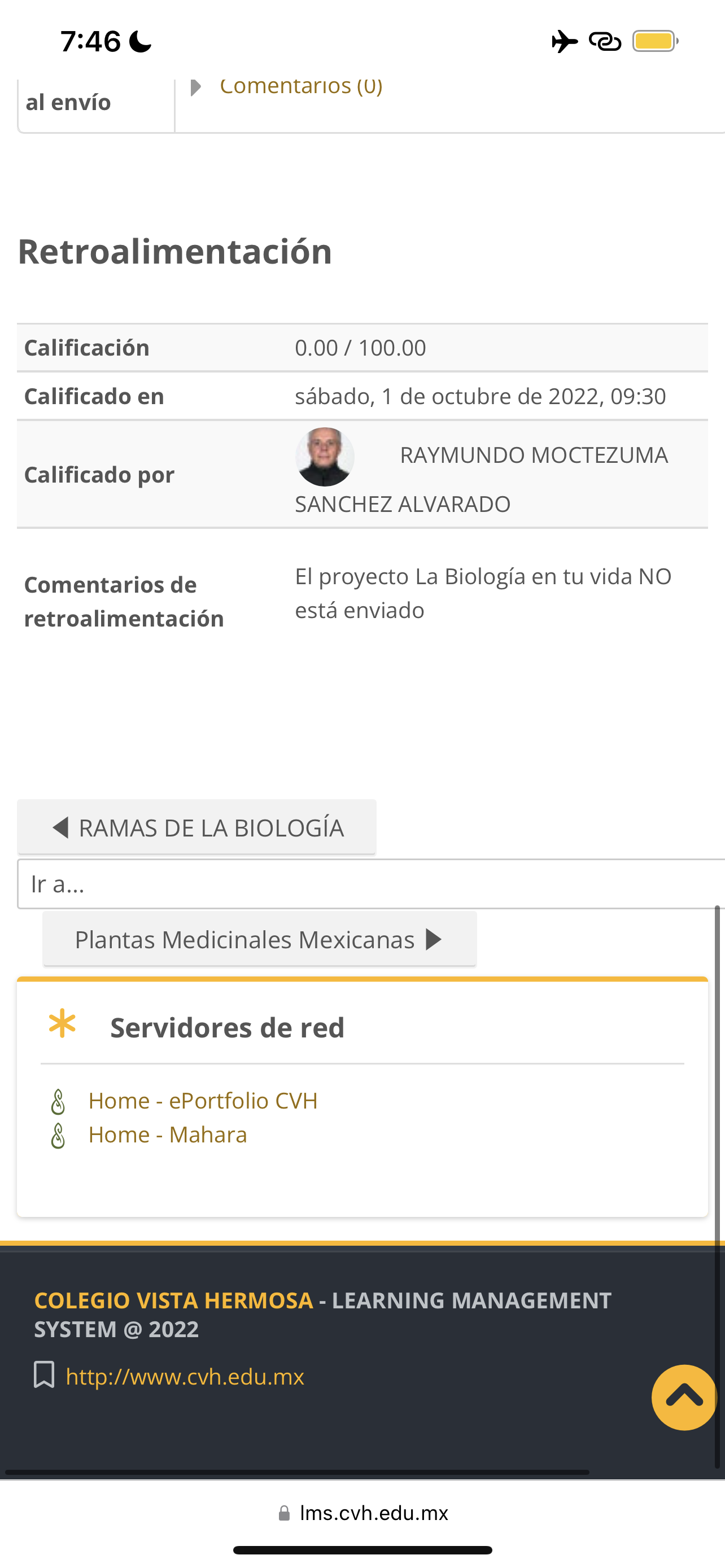Open Home - ePortfolio CVH link
This screenshot has height=1568, width=725.
click(203, 1101)
